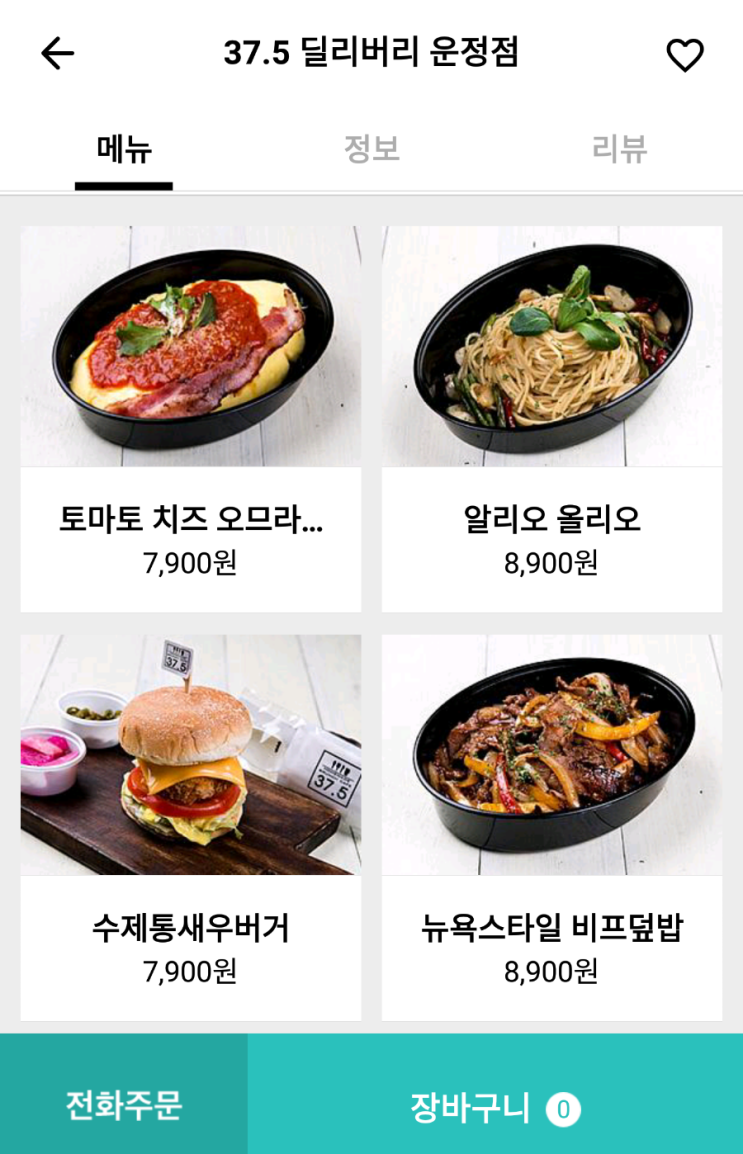This screenshot has width=743, height=1154.
Task: View the 알리오 올리오 pasta item
Action: click(552, 418)
